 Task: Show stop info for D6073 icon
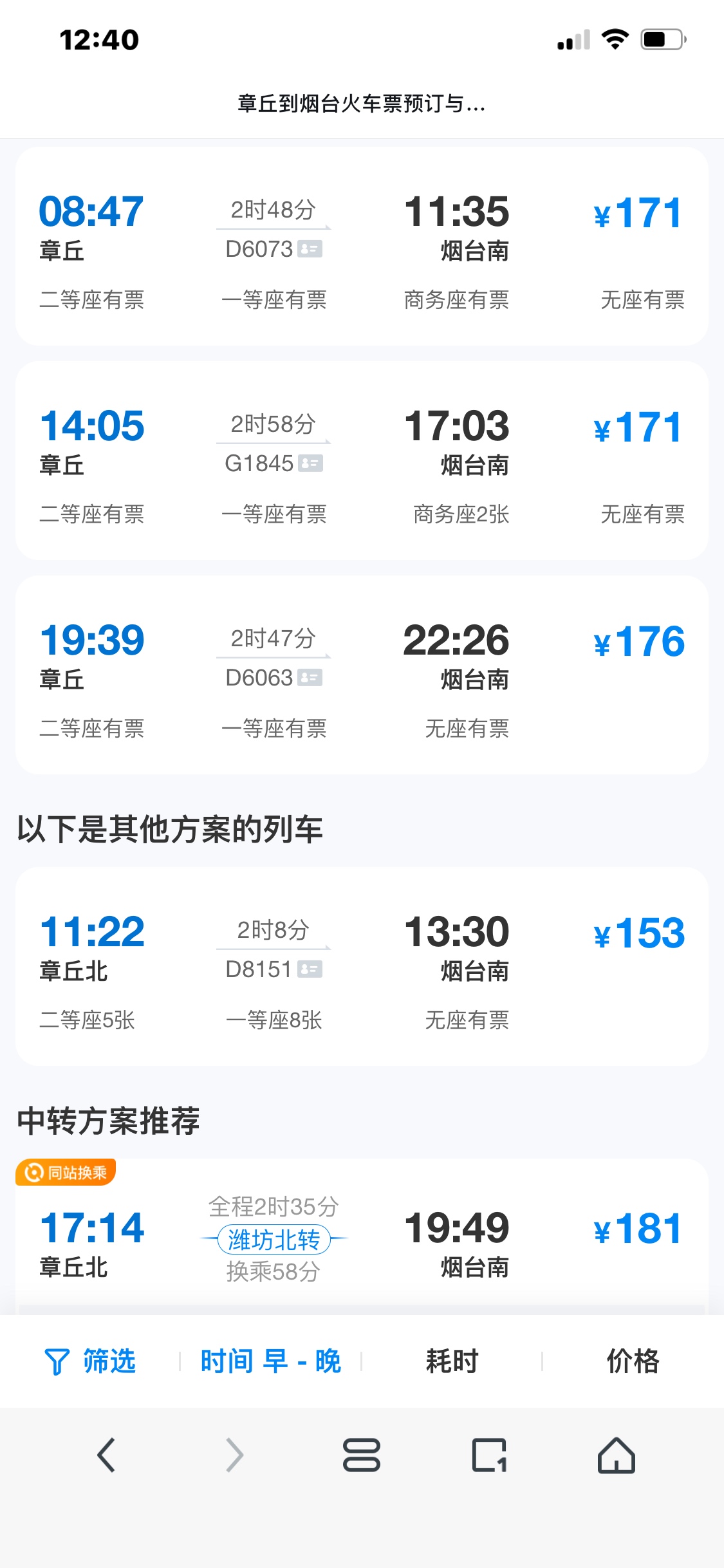click(310, 248)
